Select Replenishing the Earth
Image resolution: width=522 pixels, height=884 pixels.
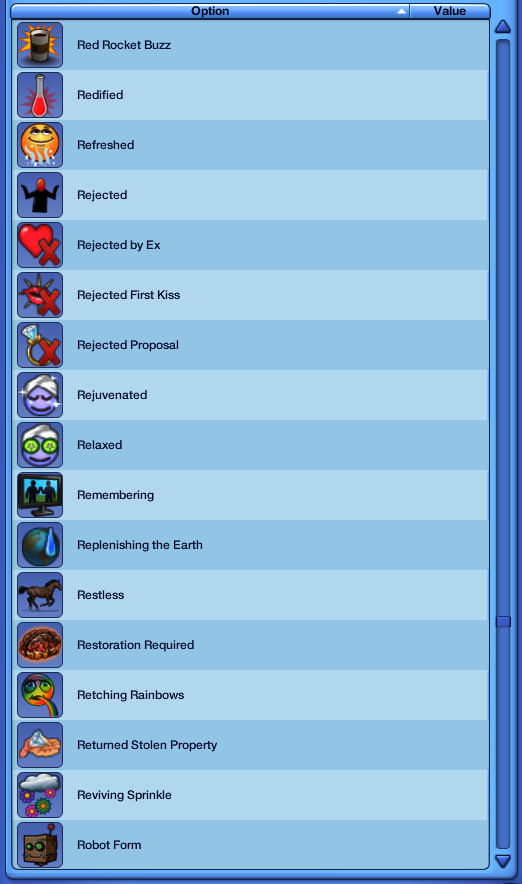point(250,545)
